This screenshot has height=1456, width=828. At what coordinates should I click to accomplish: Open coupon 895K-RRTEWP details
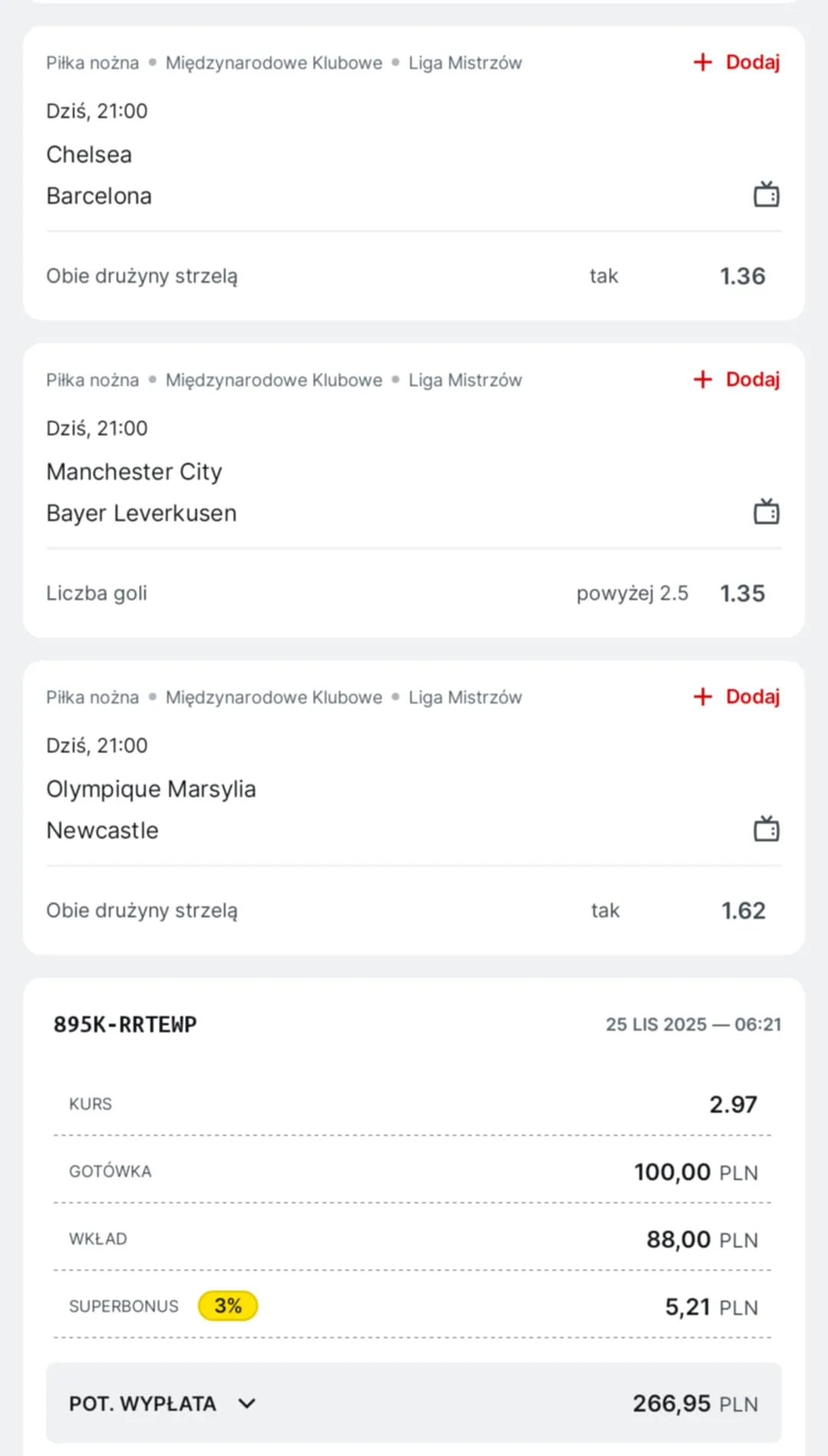click(x=124, y=1024)
